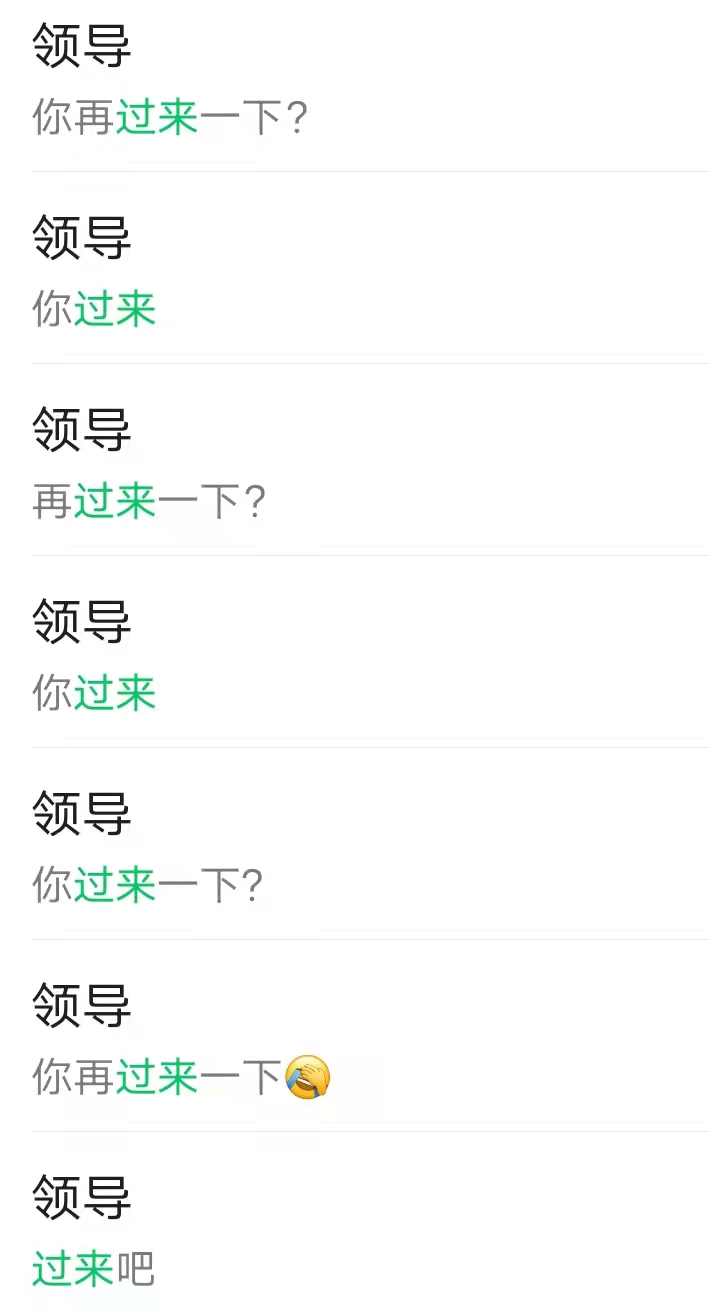Open the 领导 result "再过来一下?" without 你
The width and height of the screenshot is (710, 1313).
click(x=355, y=460)
